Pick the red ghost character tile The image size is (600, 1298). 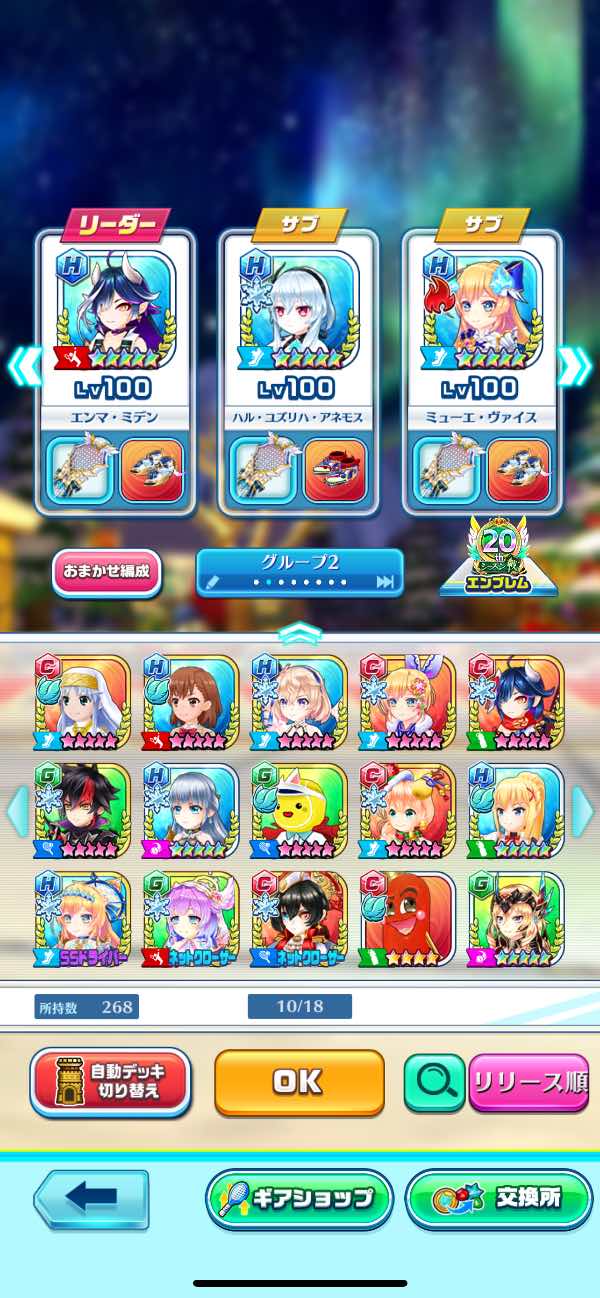(407, 920)
